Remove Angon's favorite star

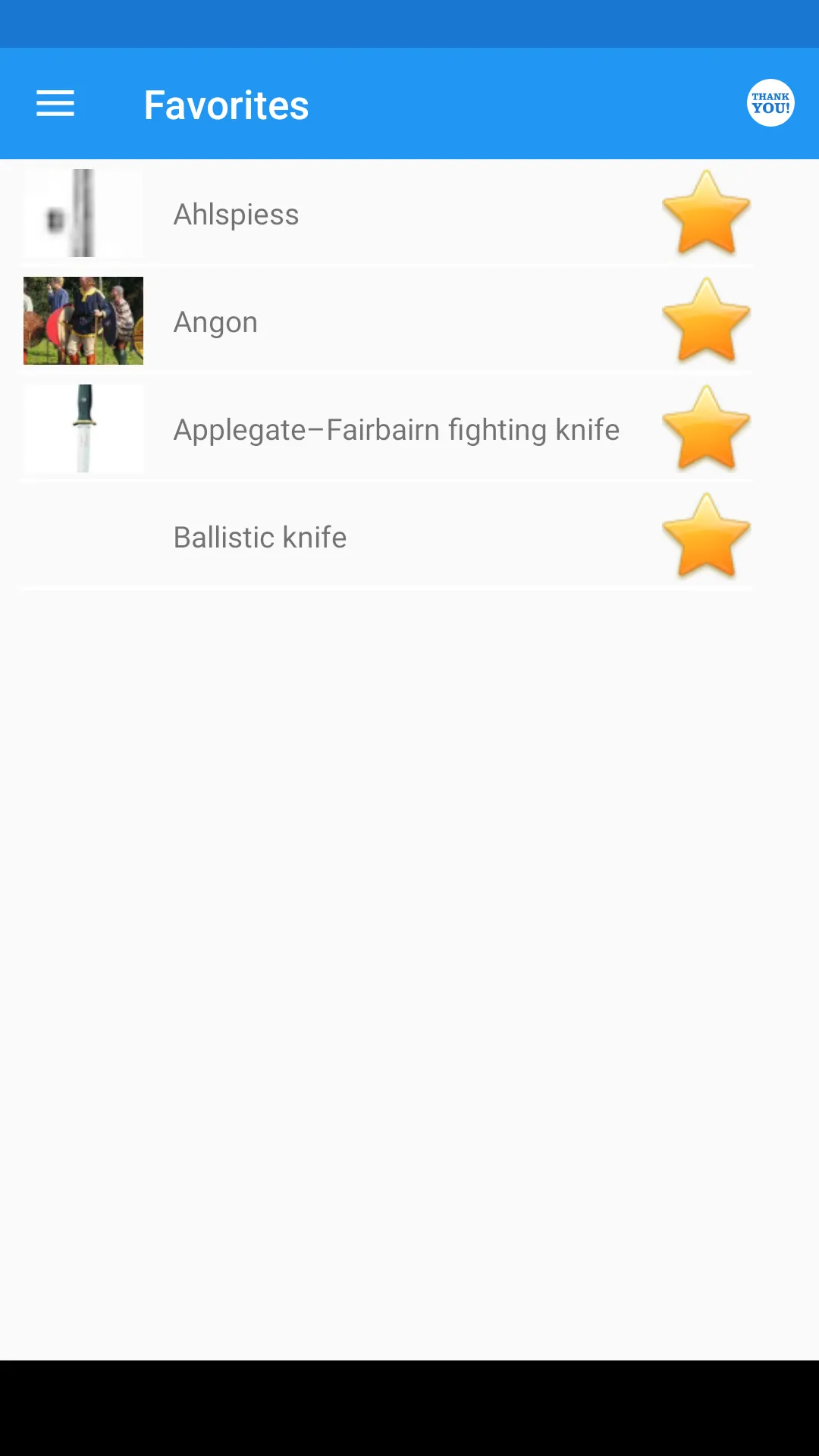(706, 321)
